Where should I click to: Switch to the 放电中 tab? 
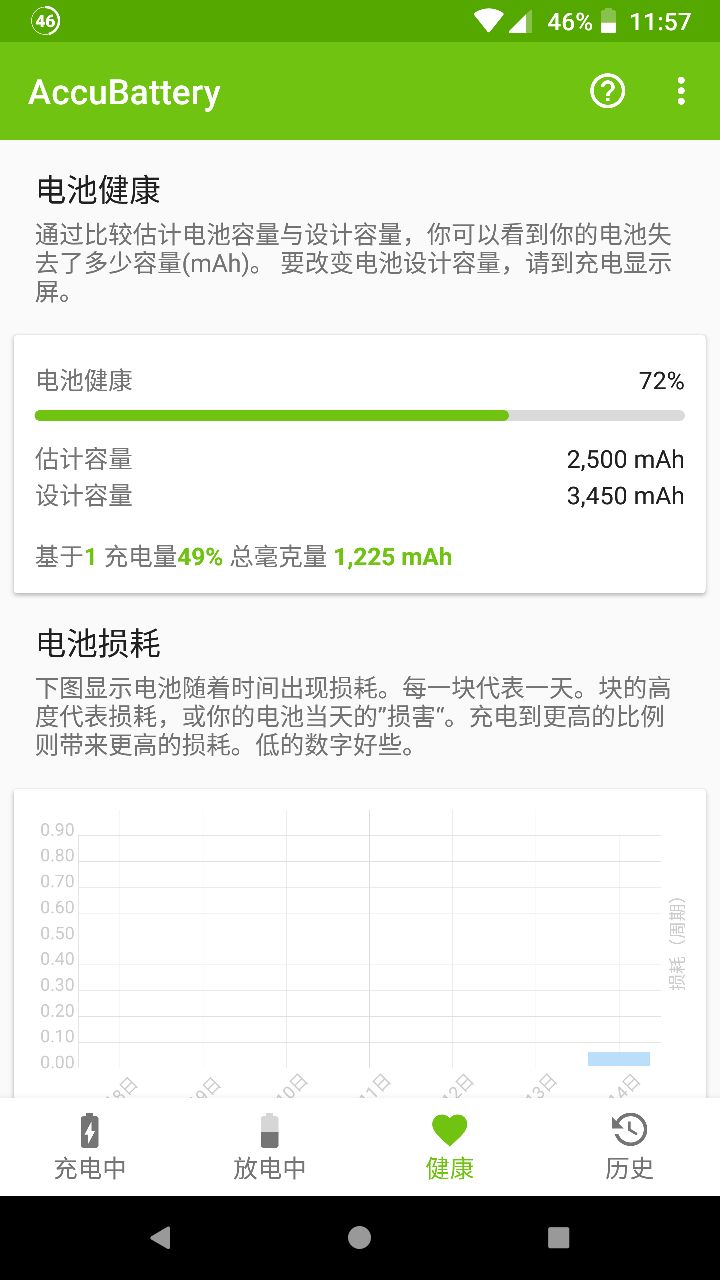[269, 1147]
